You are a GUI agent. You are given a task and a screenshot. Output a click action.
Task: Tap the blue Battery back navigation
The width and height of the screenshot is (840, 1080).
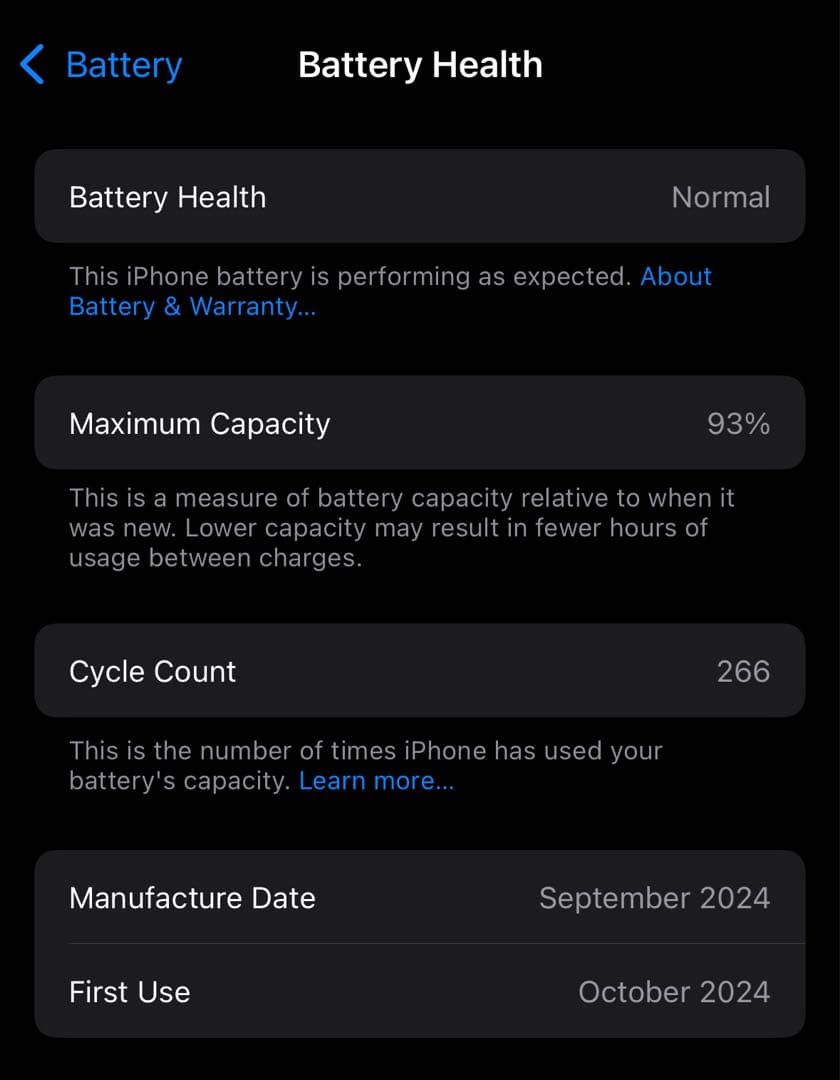tap(124, 65)
